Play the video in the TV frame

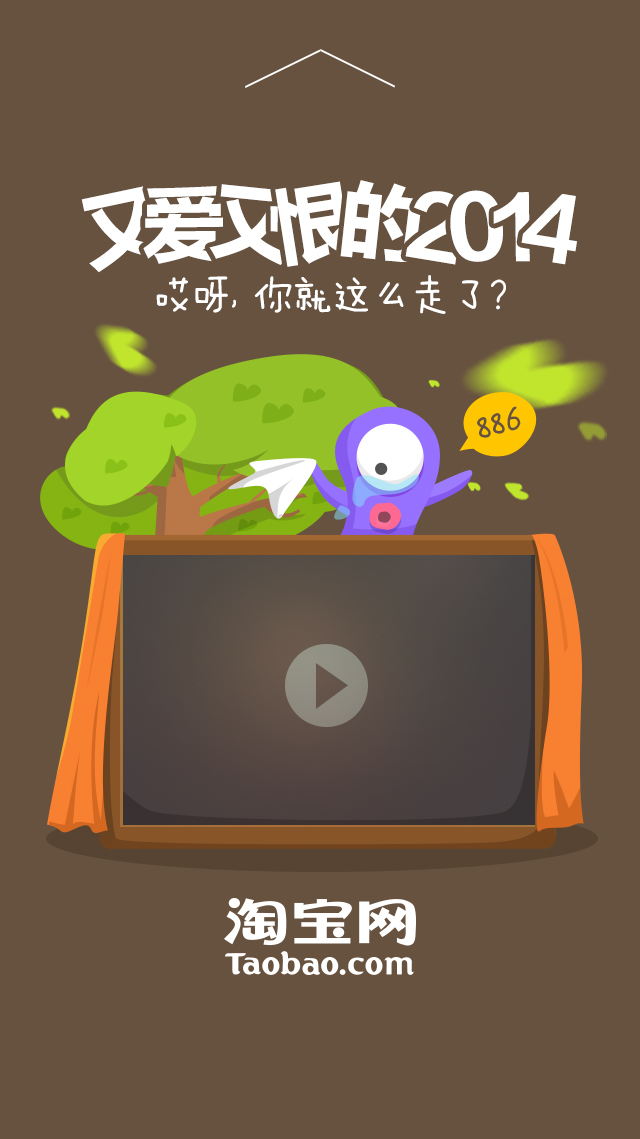[326, 685]
